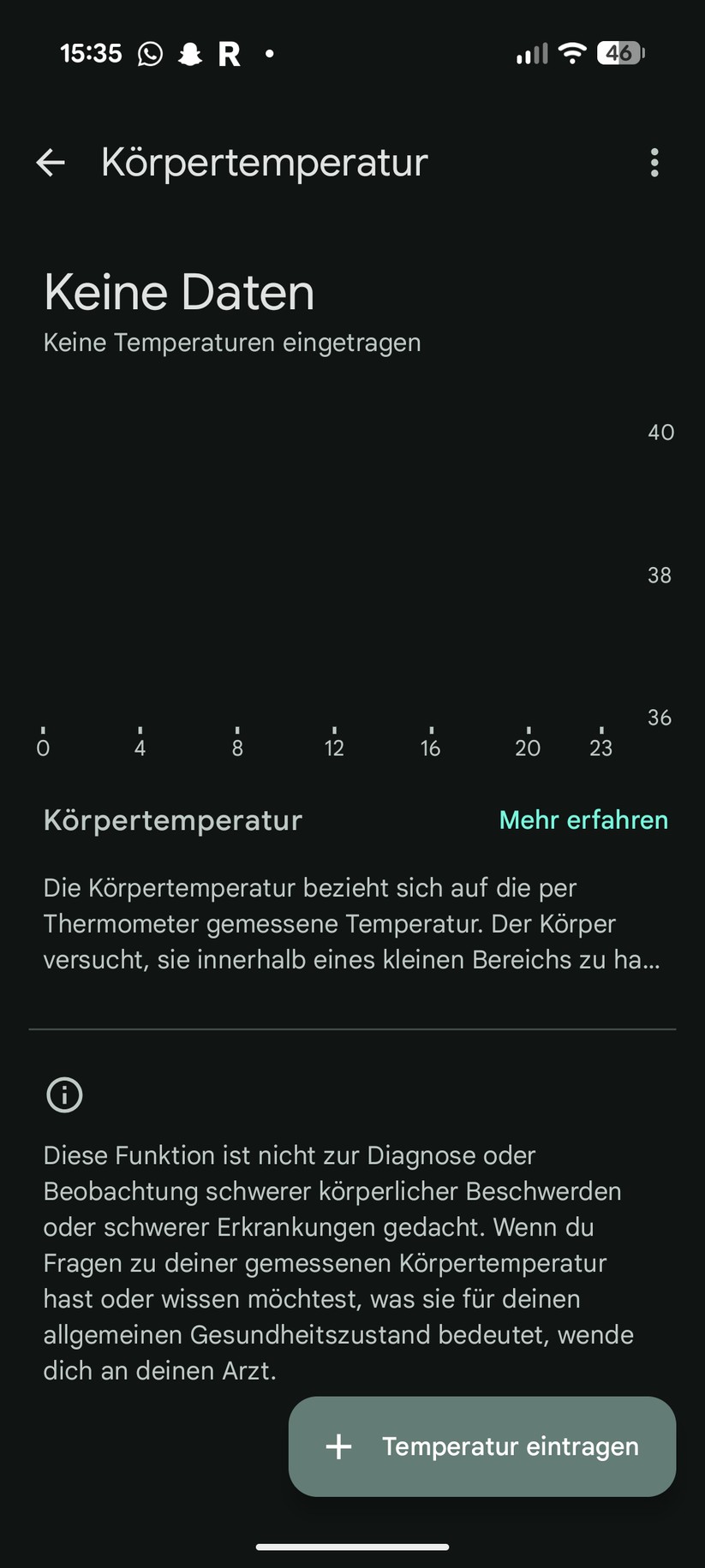The height and width of the screenshot is (1568, 705).
Task: Tap the Snapchat notification icon
Action: click(190, 53)
